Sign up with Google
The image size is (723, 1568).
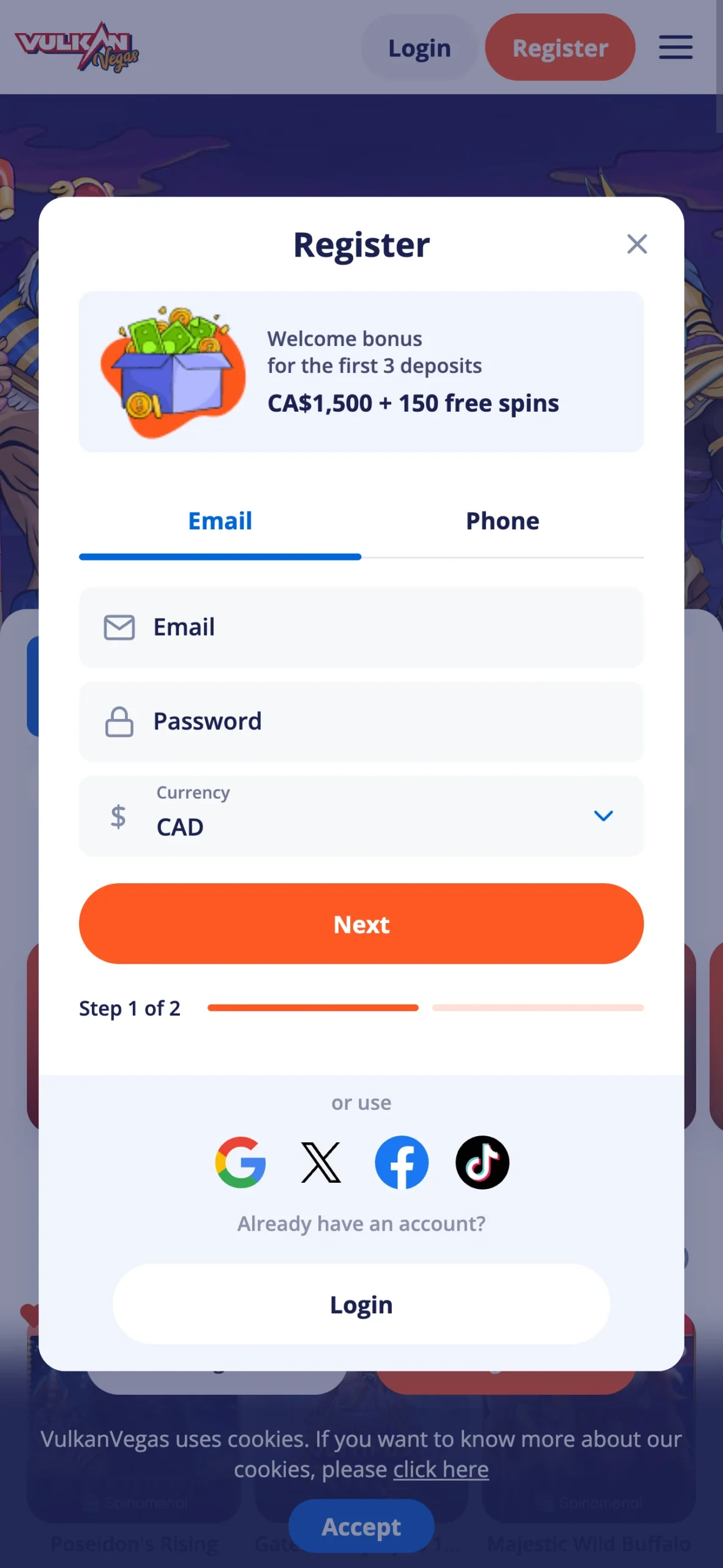[x=241, y=1162]
